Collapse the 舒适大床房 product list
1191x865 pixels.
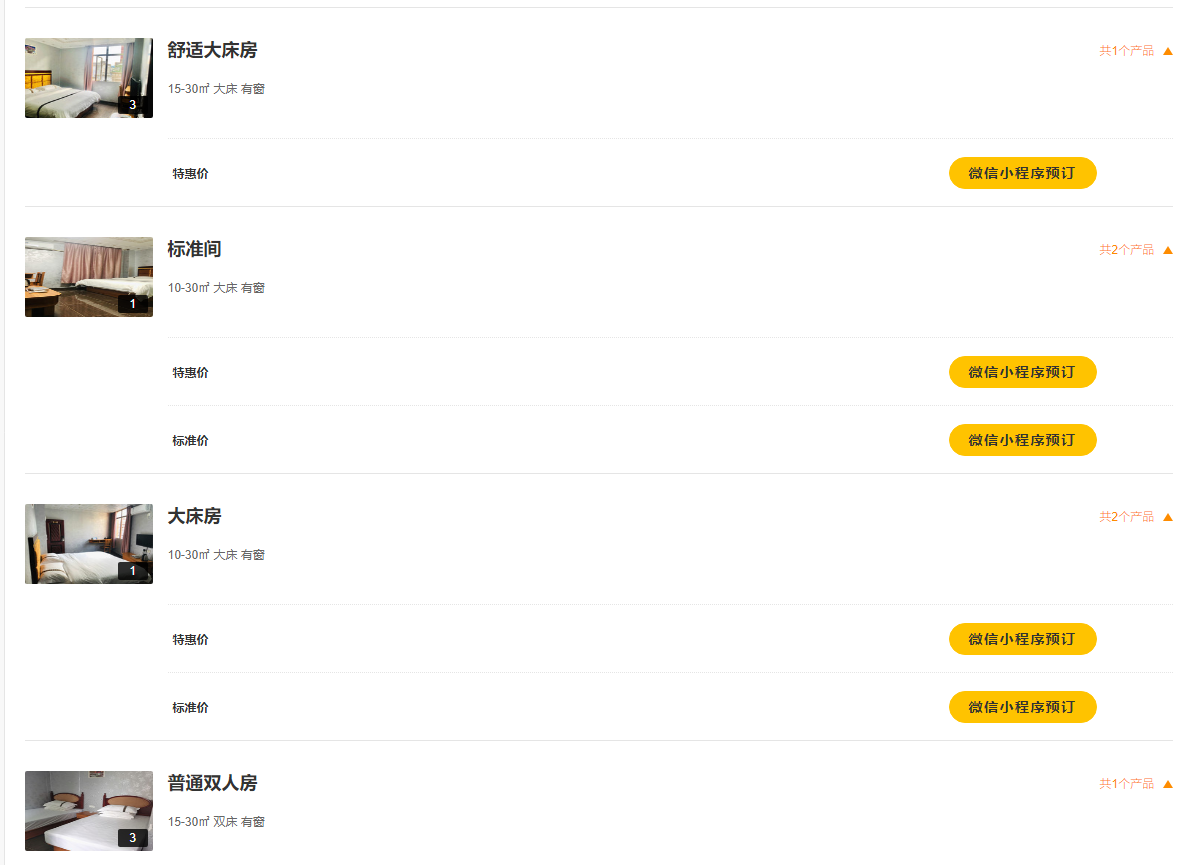click(1135, 51)
